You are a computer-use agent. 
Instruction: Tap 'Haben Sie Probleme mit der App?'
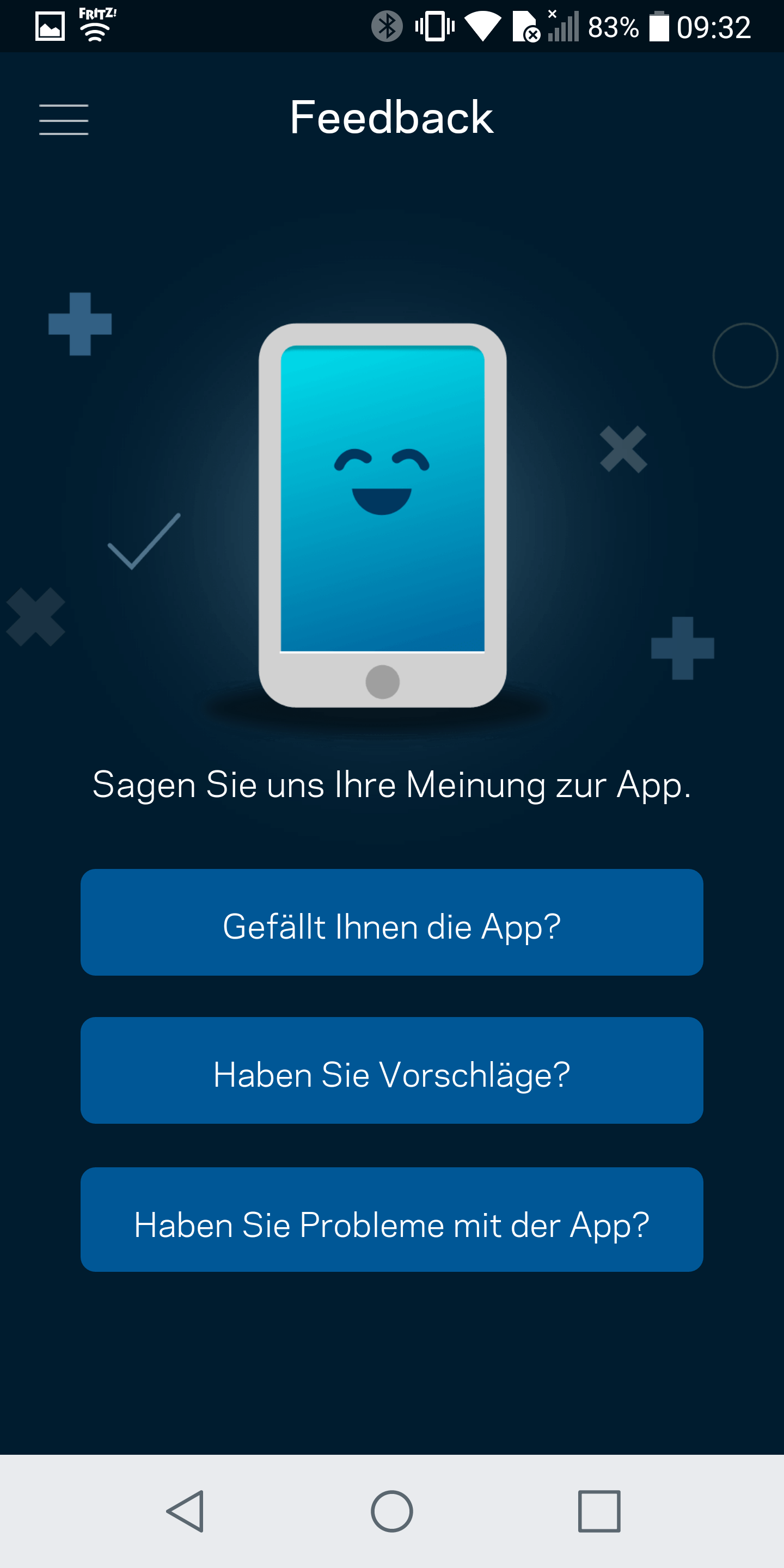pyautogui.click(x=392, y=1219)
